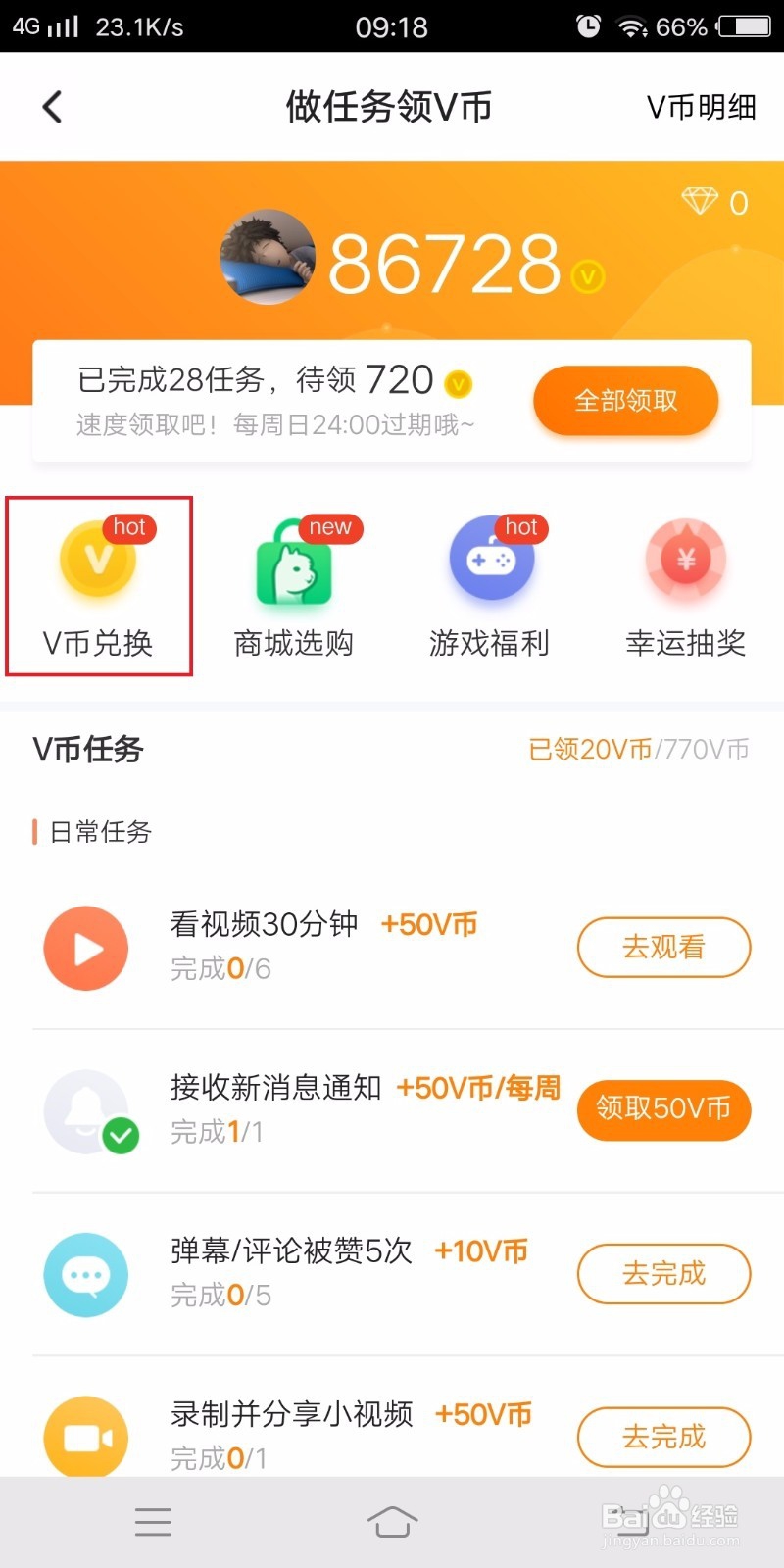Open the user avatar photo

point(267,257)
